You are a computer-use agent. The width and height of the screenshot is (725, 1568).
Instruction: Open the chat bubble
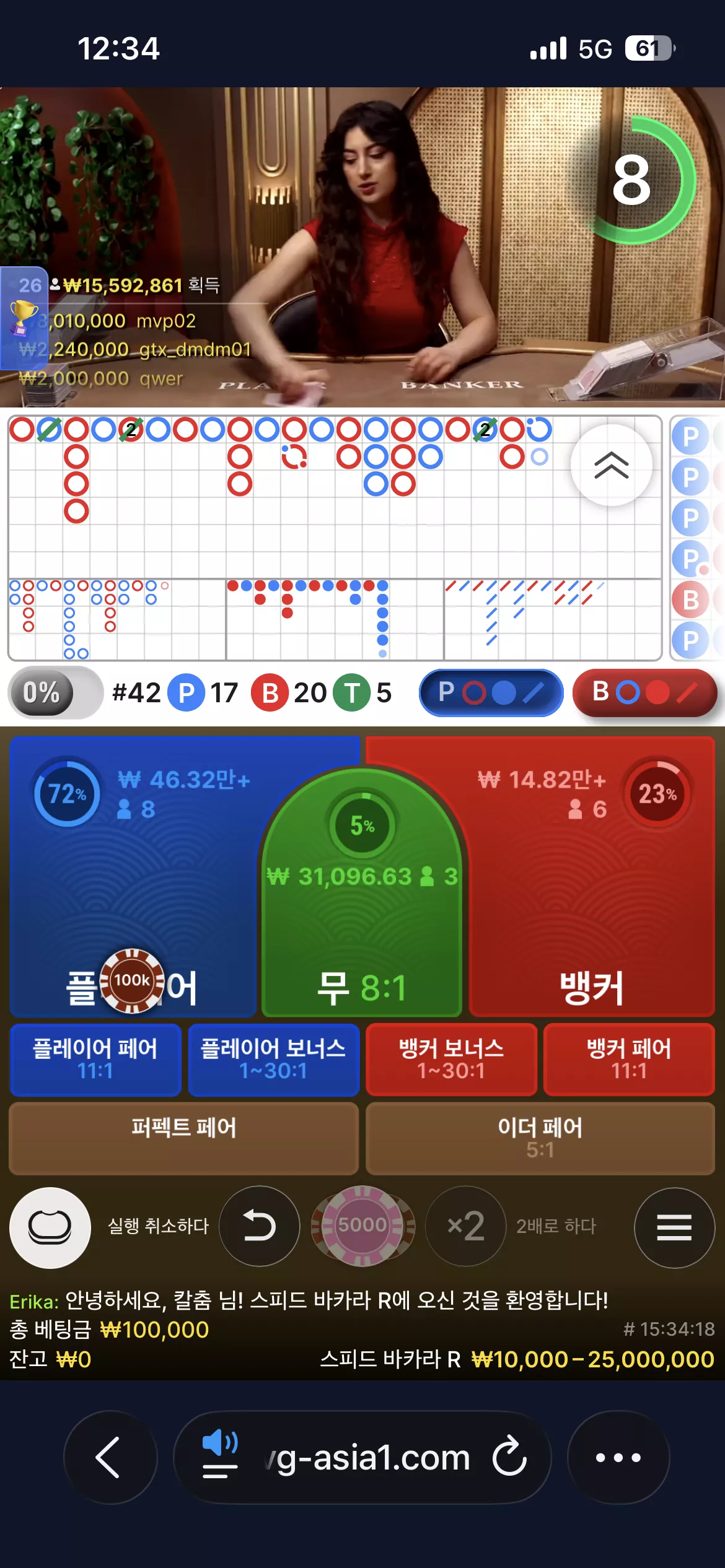pos(50,1227)
